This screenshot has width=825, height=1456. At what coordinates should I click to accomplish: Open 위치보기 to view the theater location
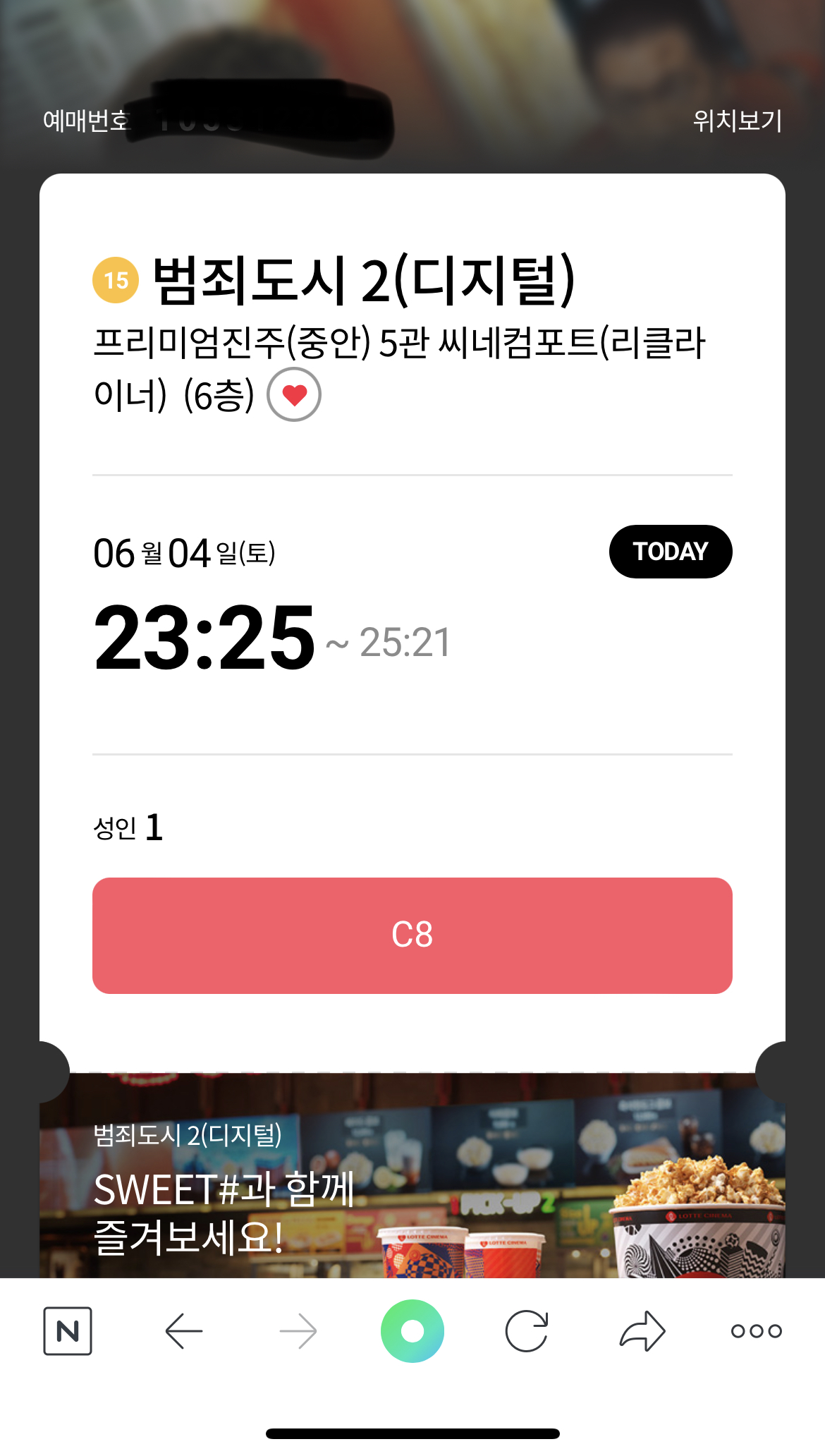point(737,121)
